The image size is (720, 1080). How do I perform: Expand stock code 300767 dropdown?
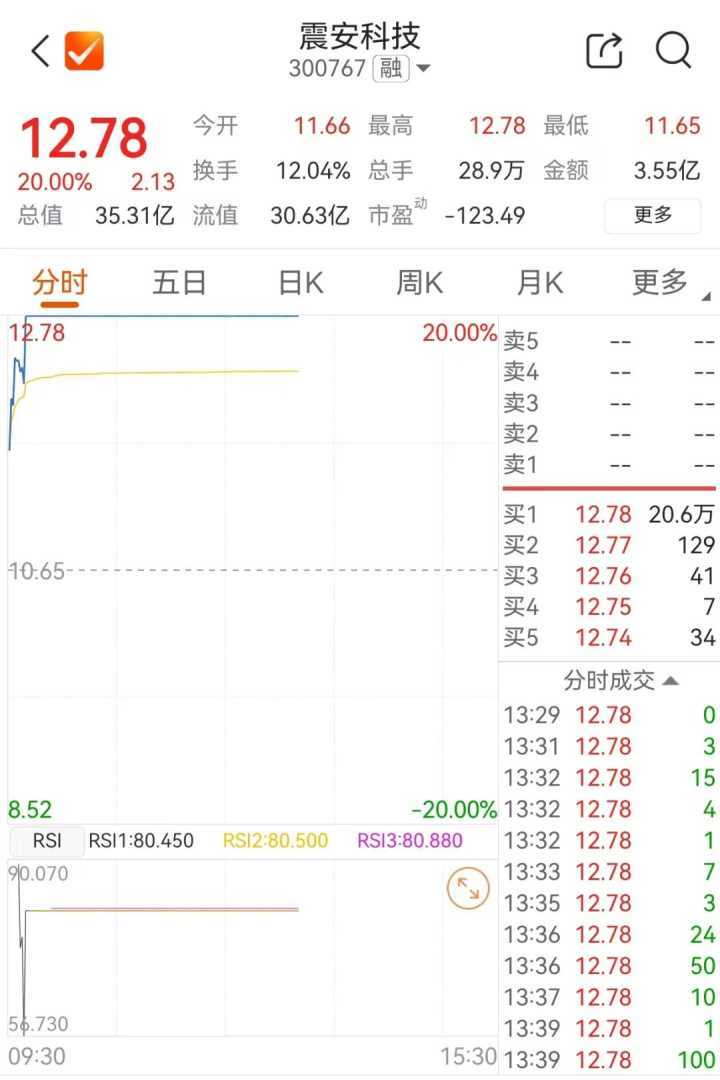tap(423, 69)
